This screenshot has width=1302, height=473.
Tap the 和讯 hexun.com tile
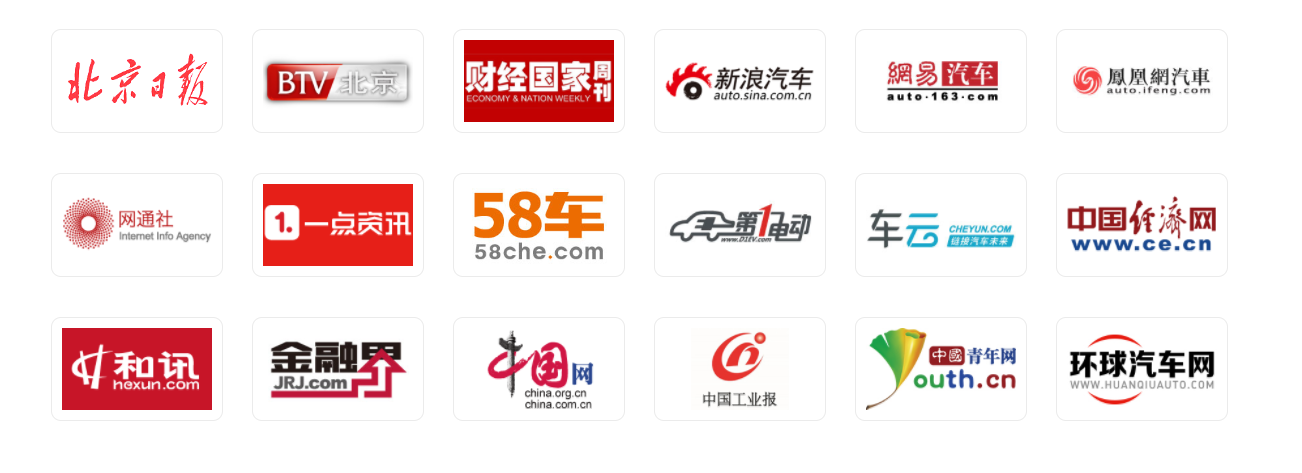click(x=137, y=369)
